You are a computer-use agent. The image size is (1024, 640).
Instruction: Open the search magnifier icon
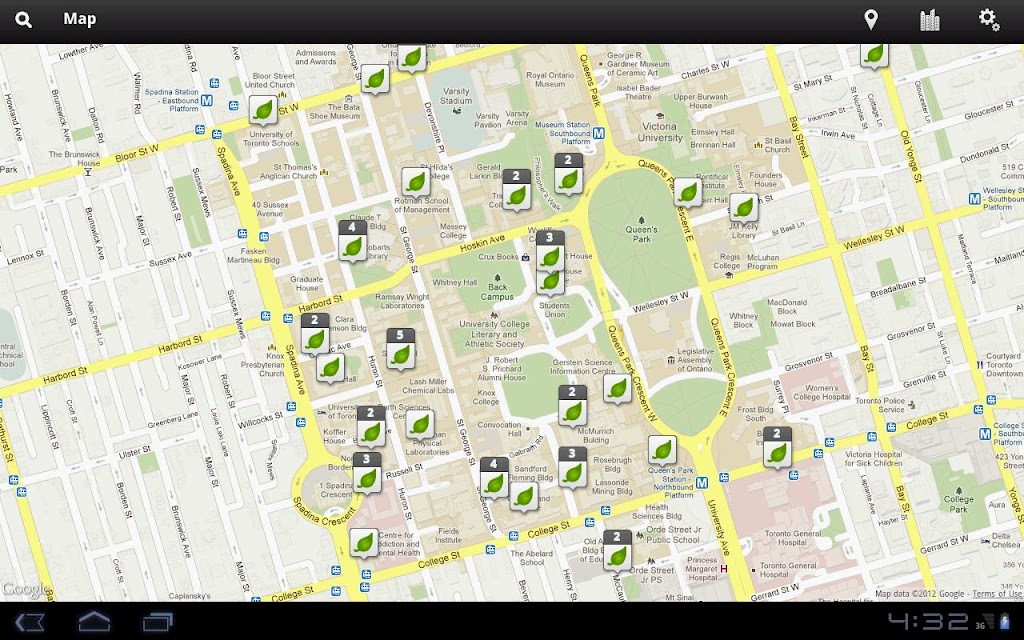click(23, 20)
